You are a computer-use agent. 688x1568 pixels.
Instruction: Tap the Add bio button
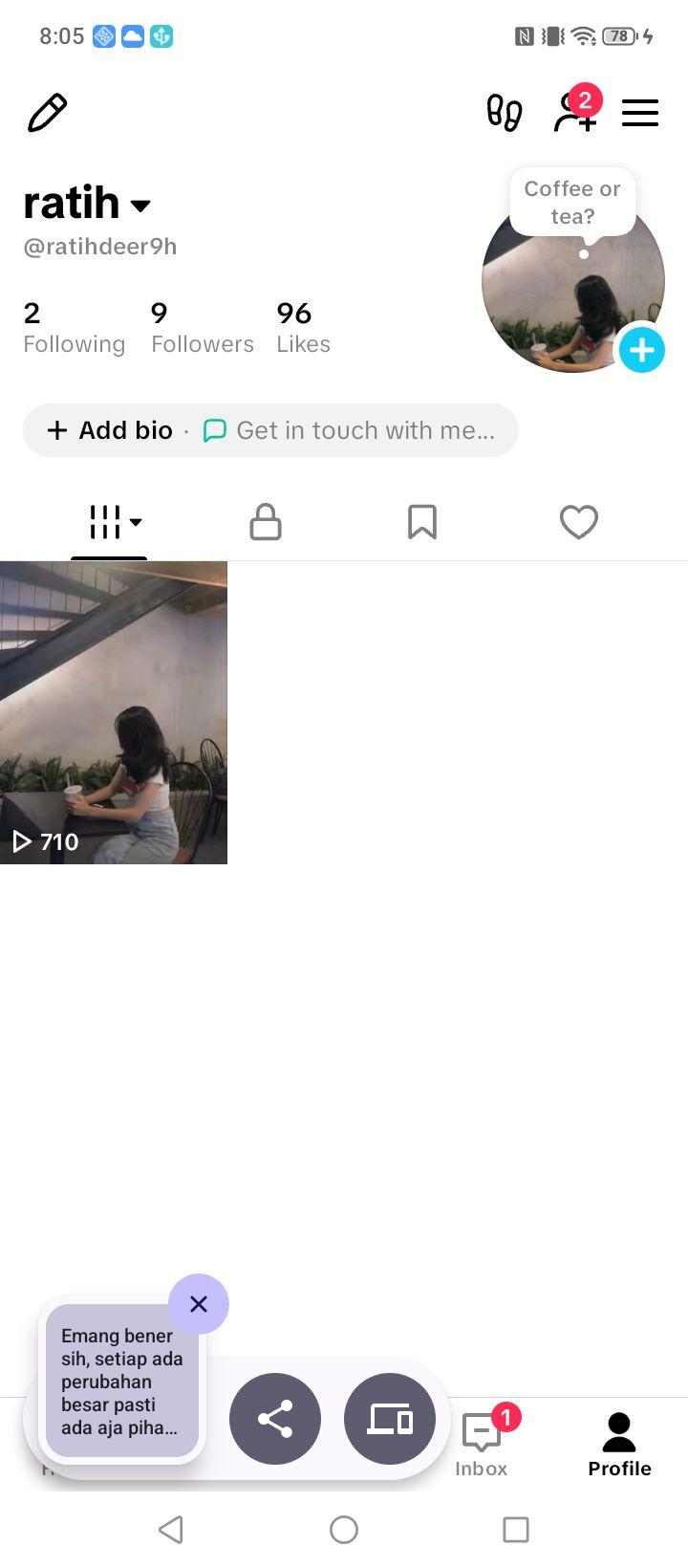110,430
